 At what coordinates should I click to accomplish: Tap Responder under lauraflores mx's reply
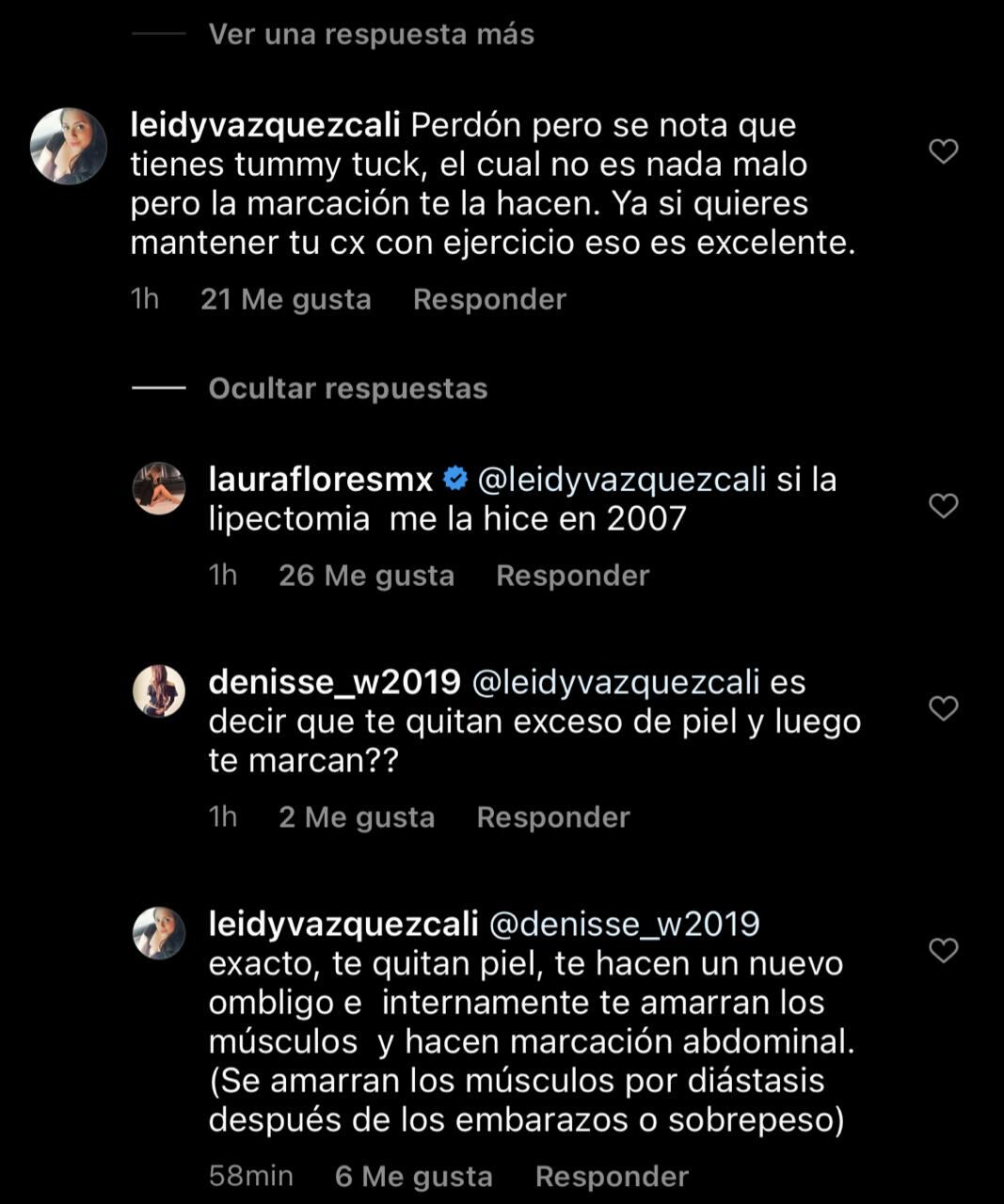coord(572,576)
